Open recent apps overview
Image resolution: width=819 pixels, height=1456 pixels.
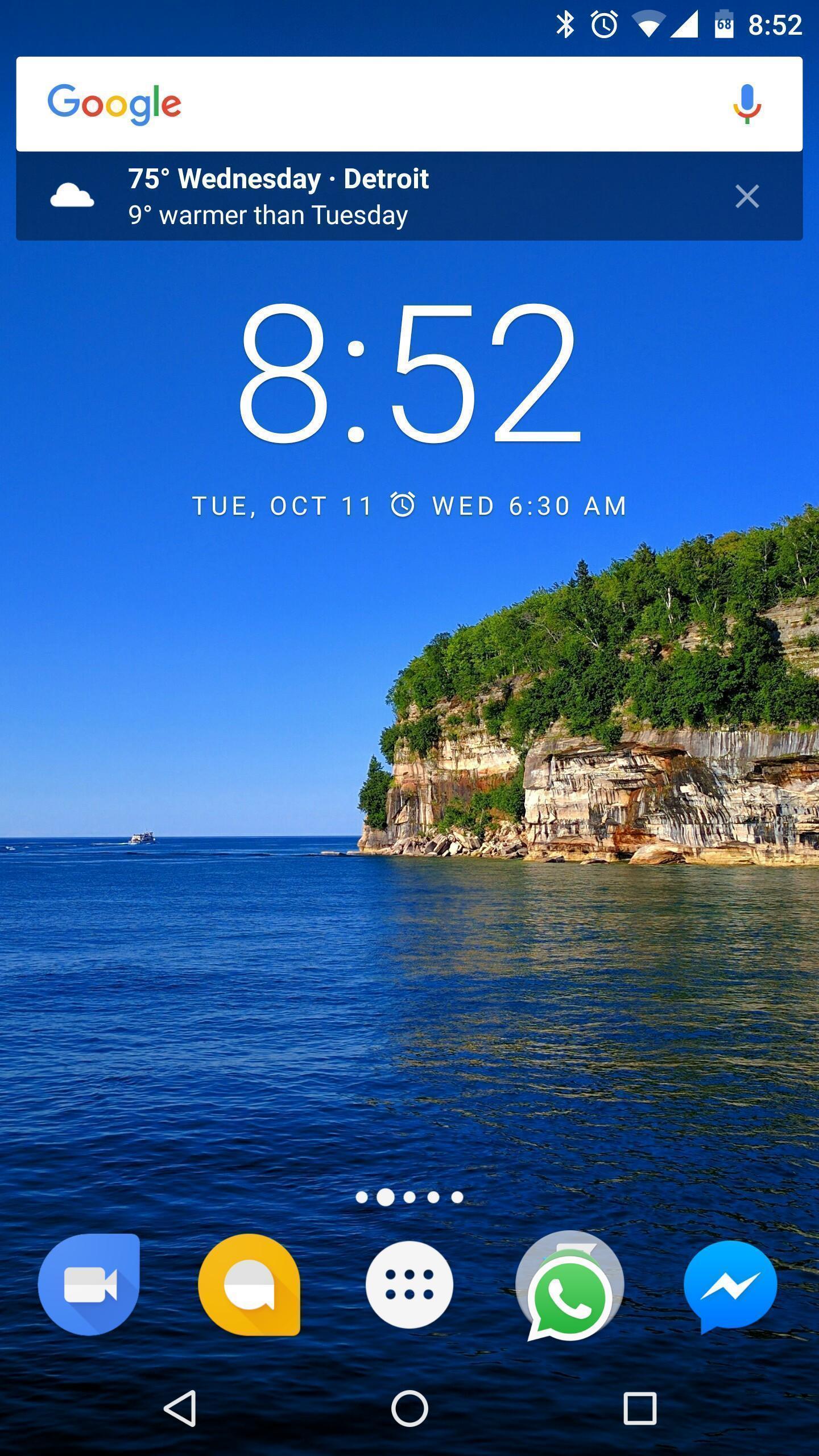pos(639,1408)
